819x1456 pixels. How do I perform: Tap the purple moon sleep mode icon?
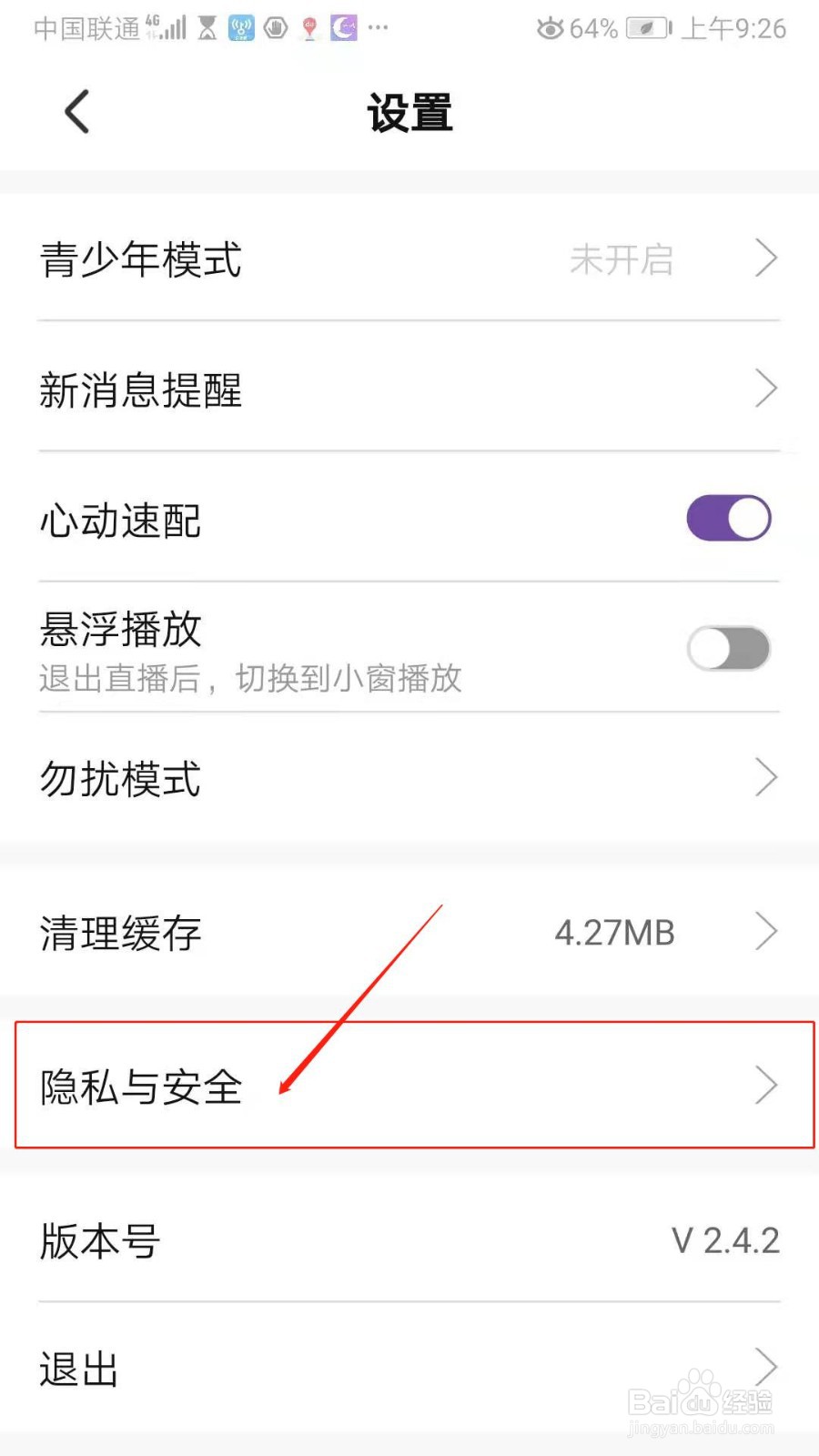point(343,27)
